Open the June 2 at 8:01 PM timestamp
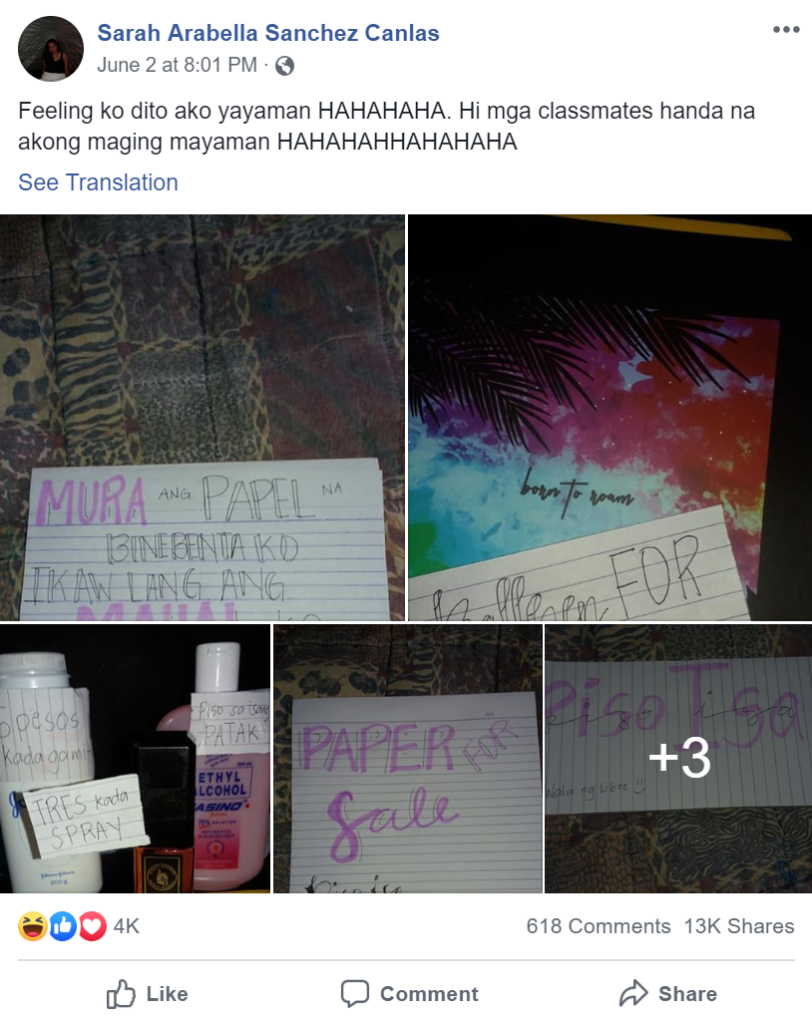Viewport: 812px width, 1024px height. pos(177,66)
